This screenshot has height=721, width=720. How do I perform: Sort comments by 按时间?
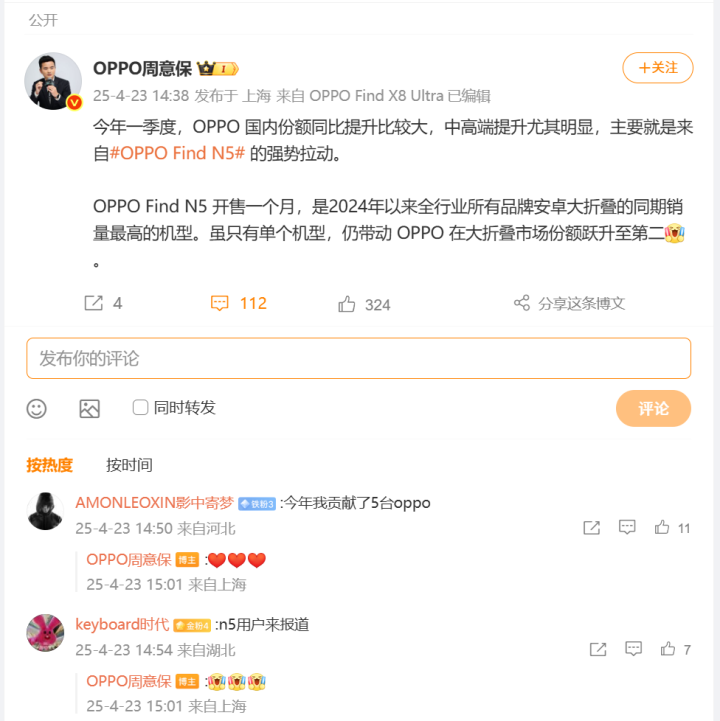[x=129, y=465]
